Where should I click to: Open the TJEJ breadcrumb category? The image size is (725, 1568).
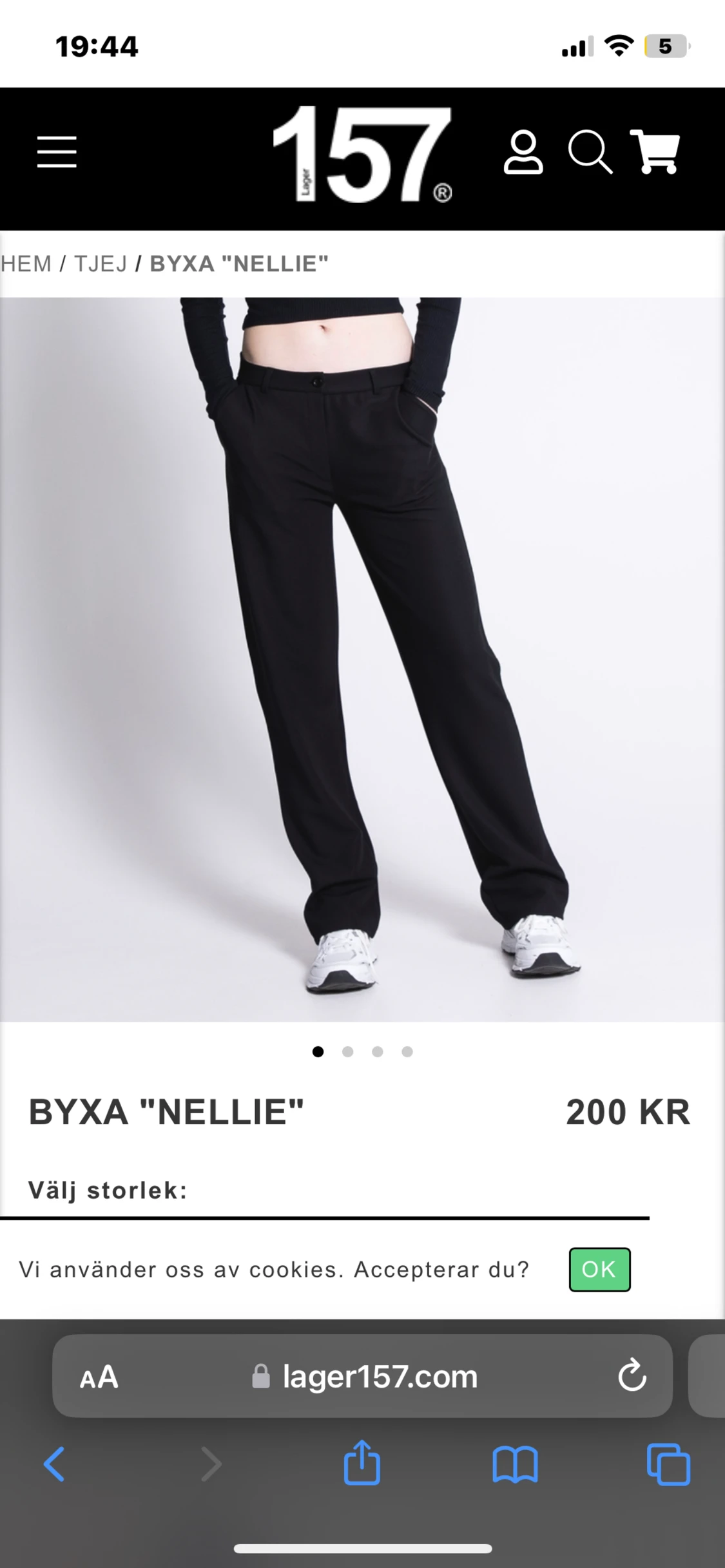pos(101,263)
